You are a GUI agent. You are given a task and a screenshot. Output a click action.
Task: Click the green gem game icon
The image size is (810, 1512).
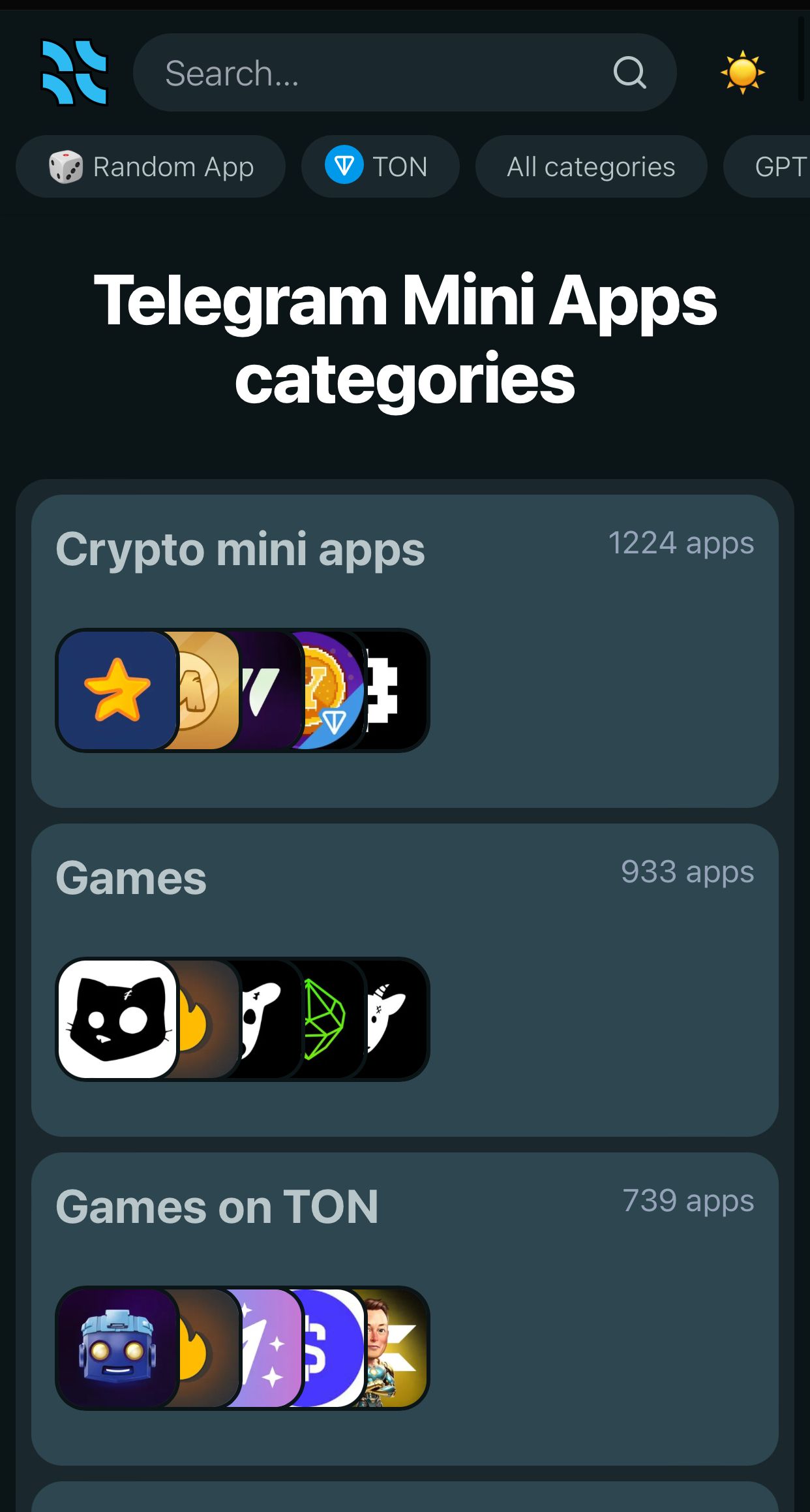point(324,1017)
